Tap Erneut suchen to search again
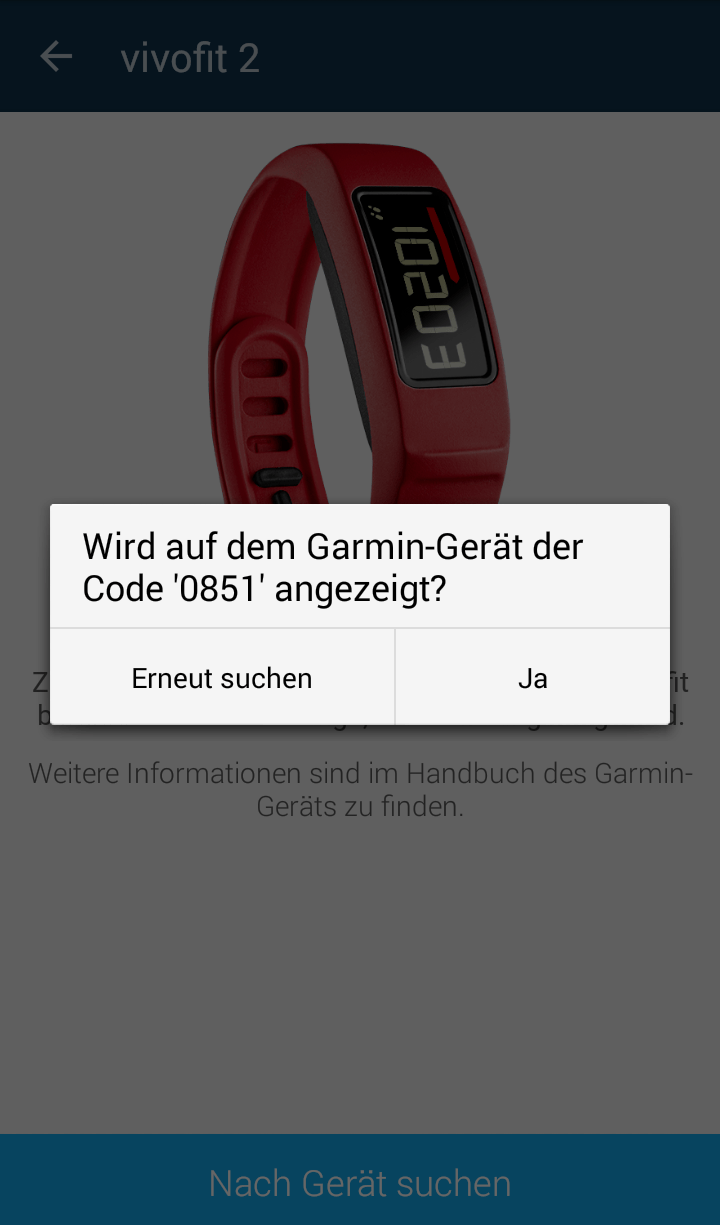The width and height of the screenshot is (720, 1225). pos(222,677)
